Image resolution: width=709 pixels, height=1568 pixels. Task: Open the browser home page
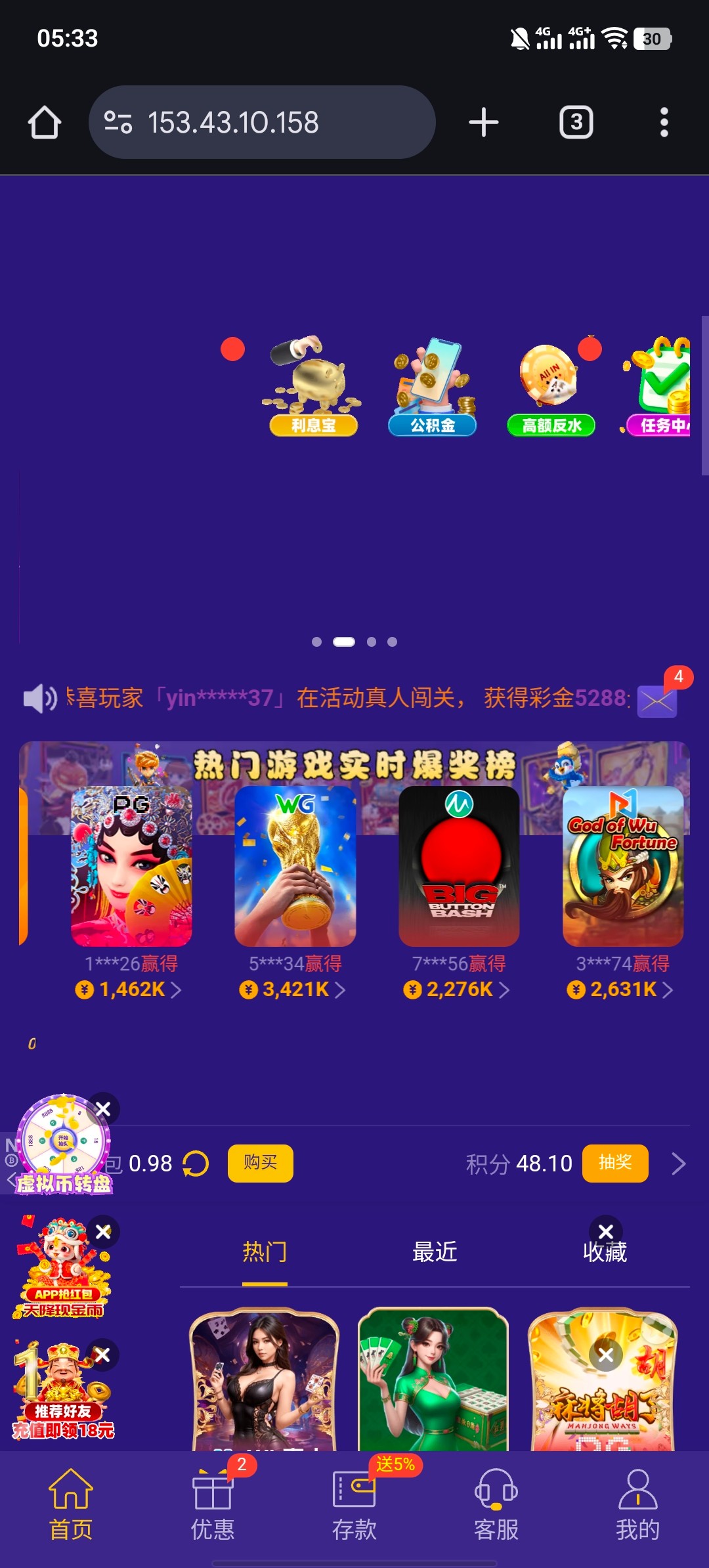click(x=45, y=123)
